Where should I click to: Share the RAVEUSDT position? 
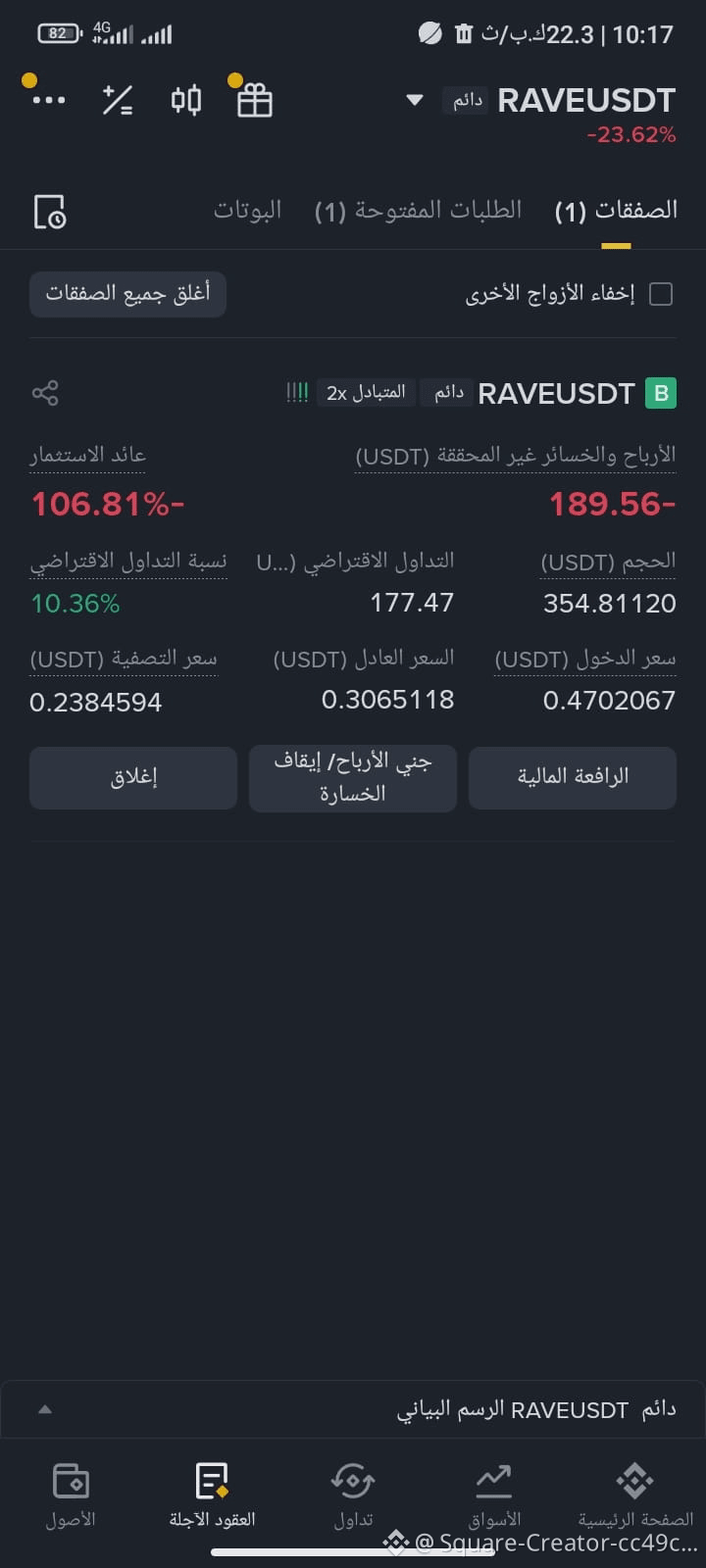45,393
